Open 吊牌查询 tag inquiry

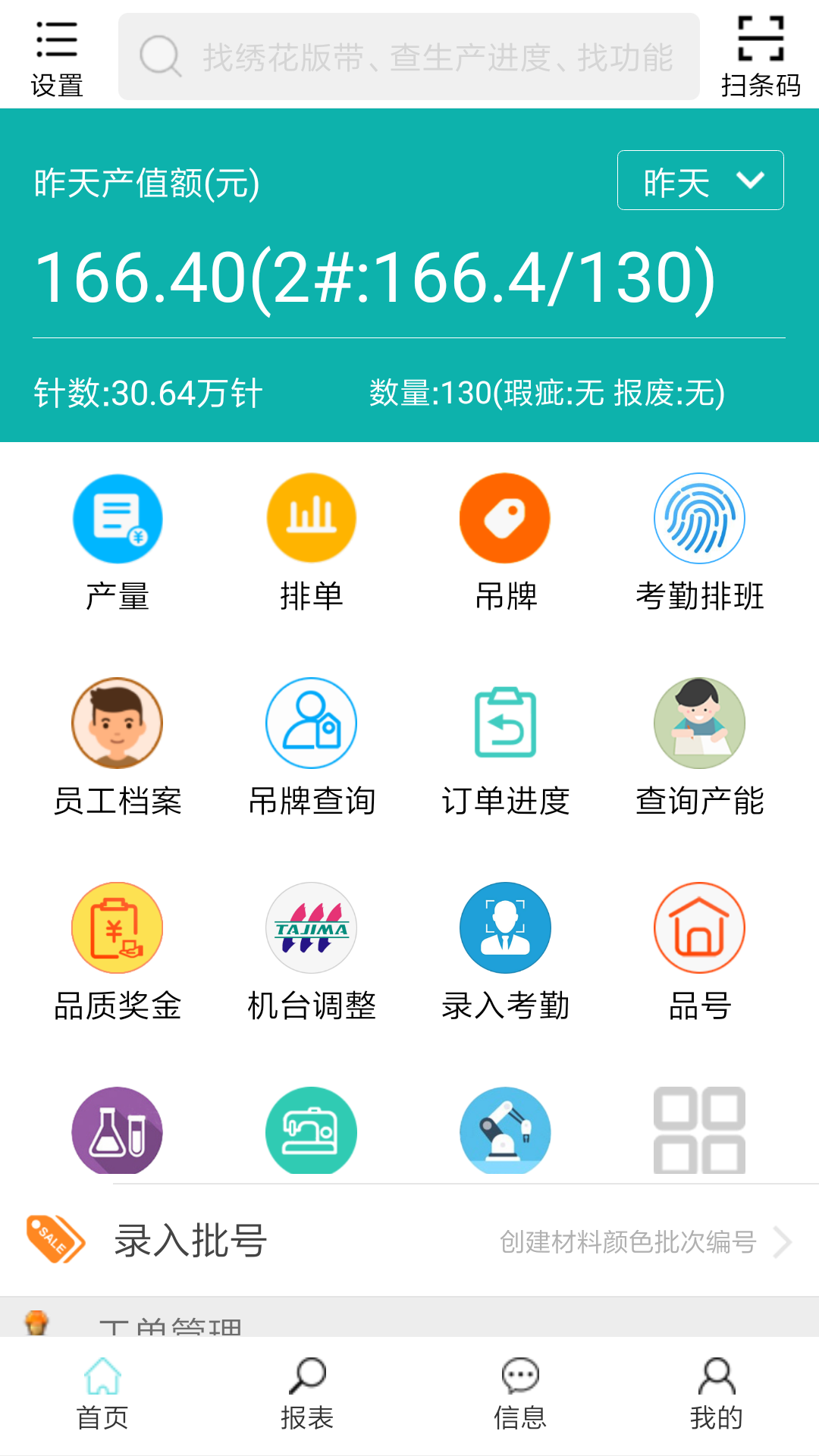click(x=311, y=723)
